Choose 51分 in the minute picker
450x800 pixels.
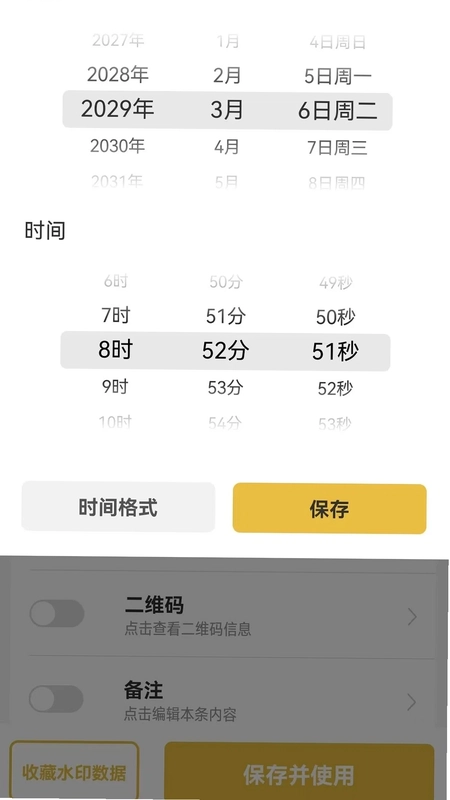coord(226,317)
